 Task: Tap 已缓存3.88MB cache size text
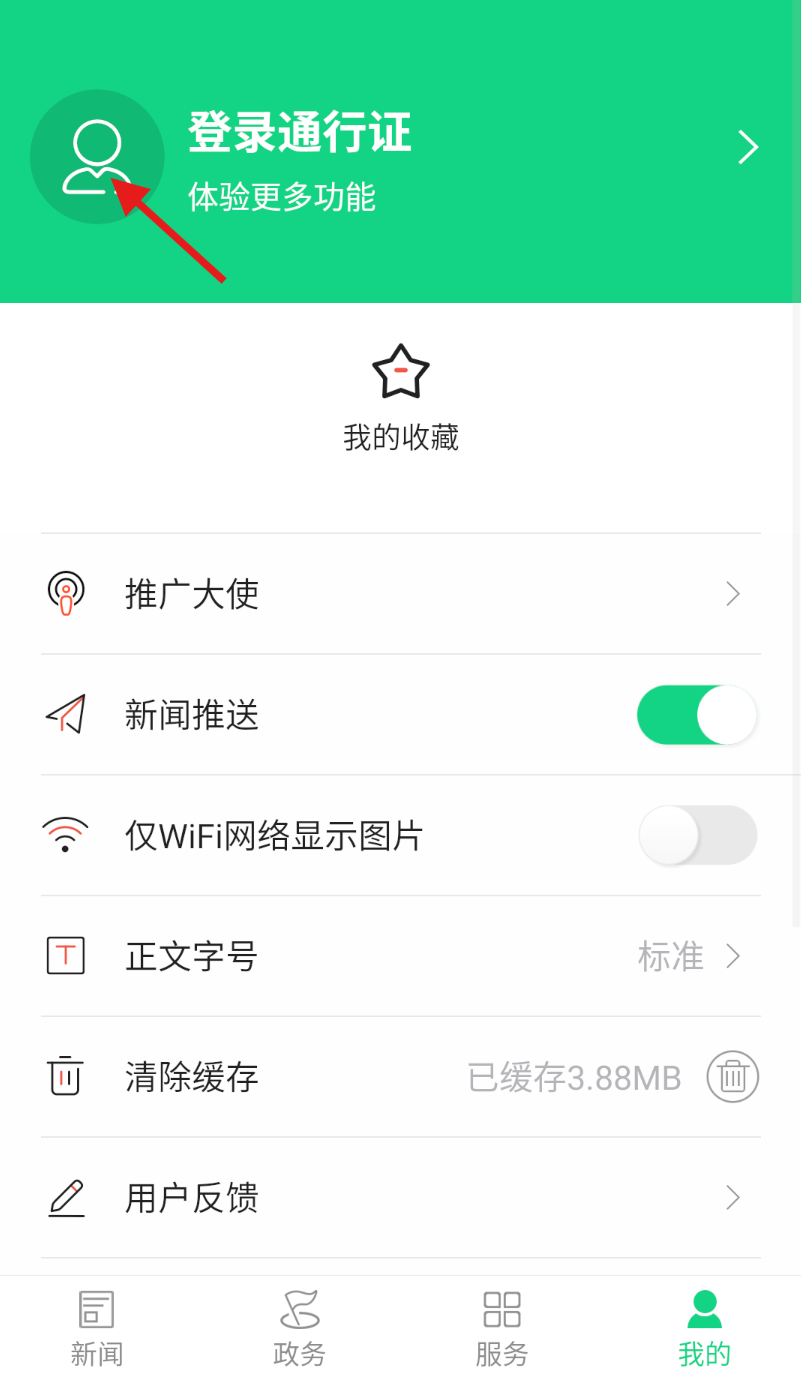574,1077
